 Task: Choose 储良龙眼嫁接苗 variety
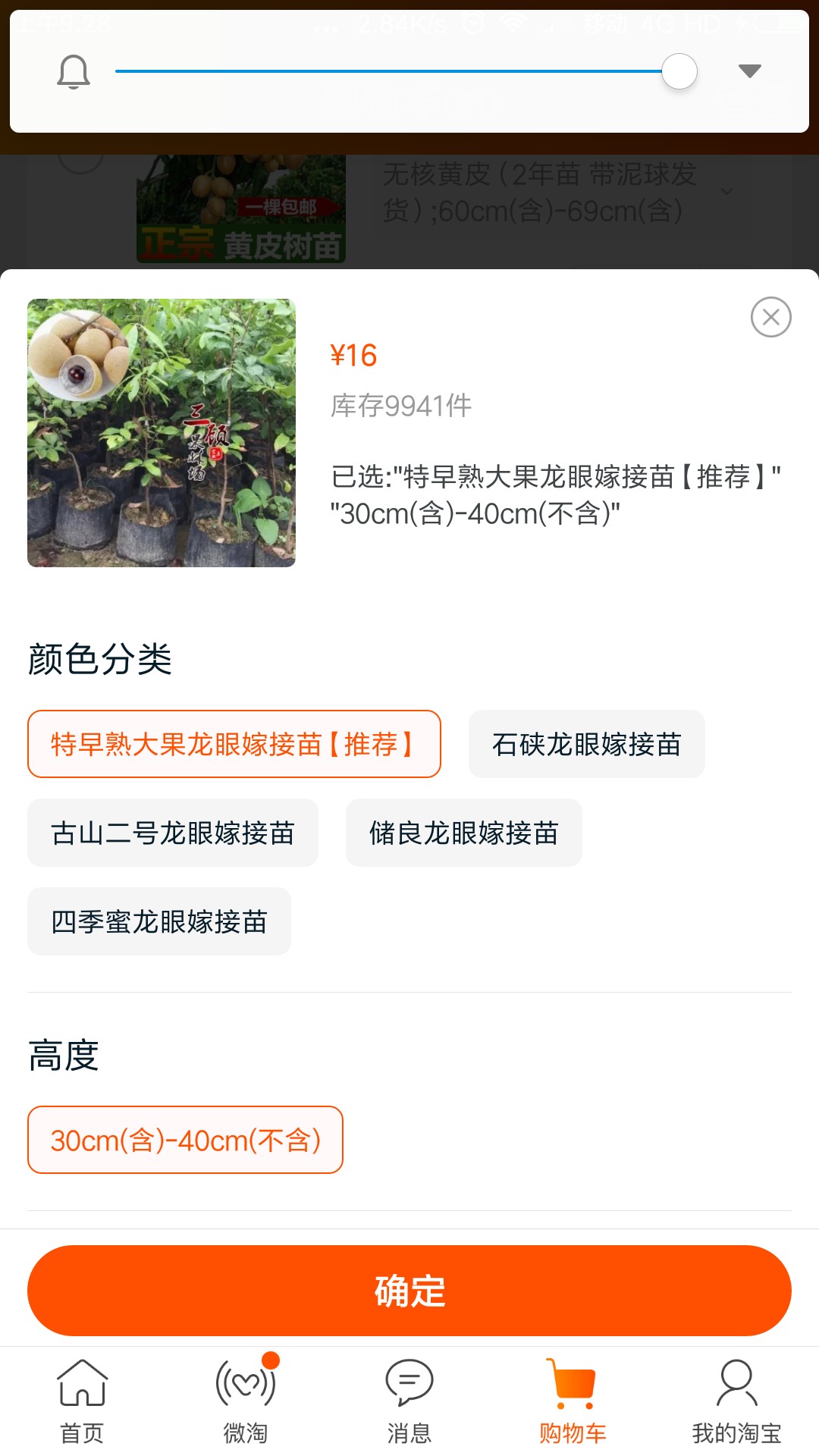click(x=463, y=833)
